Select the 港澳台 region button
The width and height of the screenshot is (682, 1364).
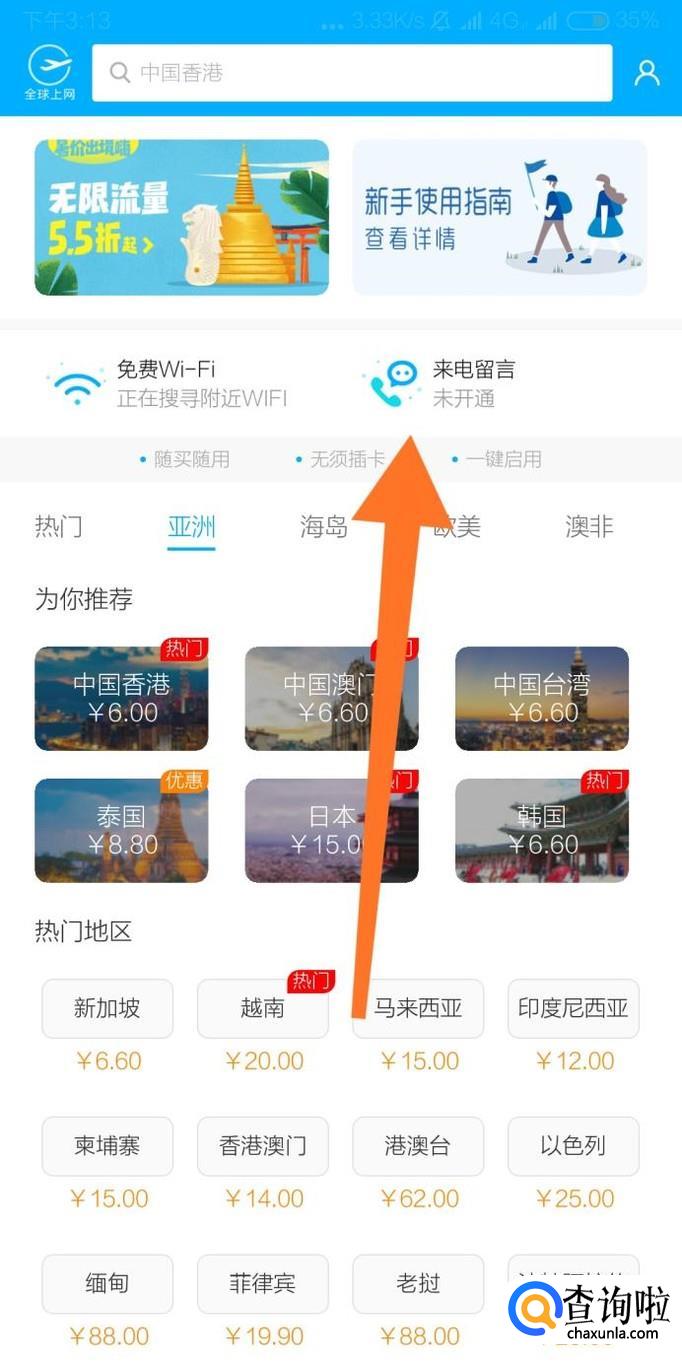(419, 1146)
